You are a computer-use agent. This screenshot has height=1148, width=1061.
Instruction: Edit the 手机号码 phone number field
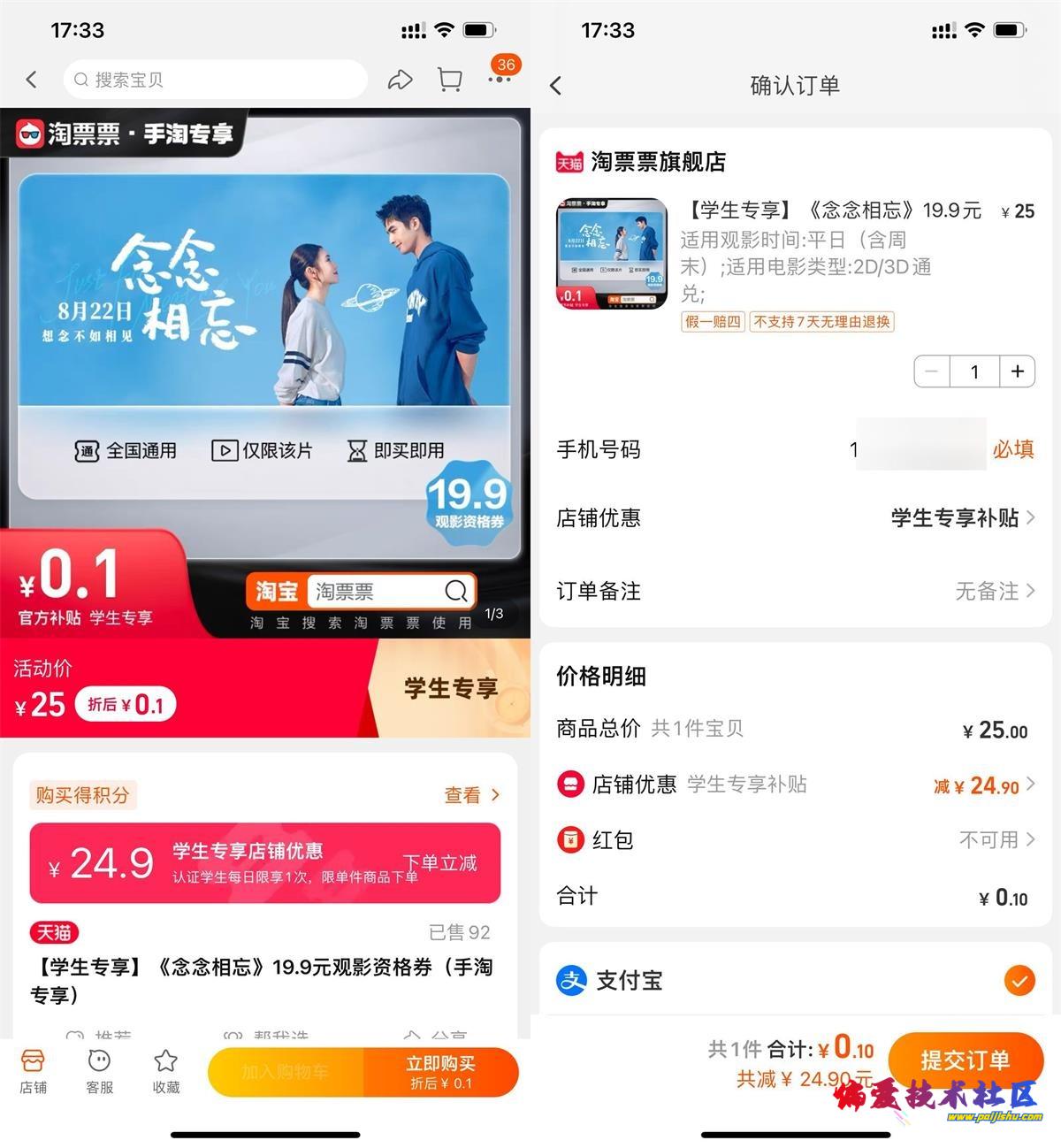pyautogui.click(x=920, y=449)
